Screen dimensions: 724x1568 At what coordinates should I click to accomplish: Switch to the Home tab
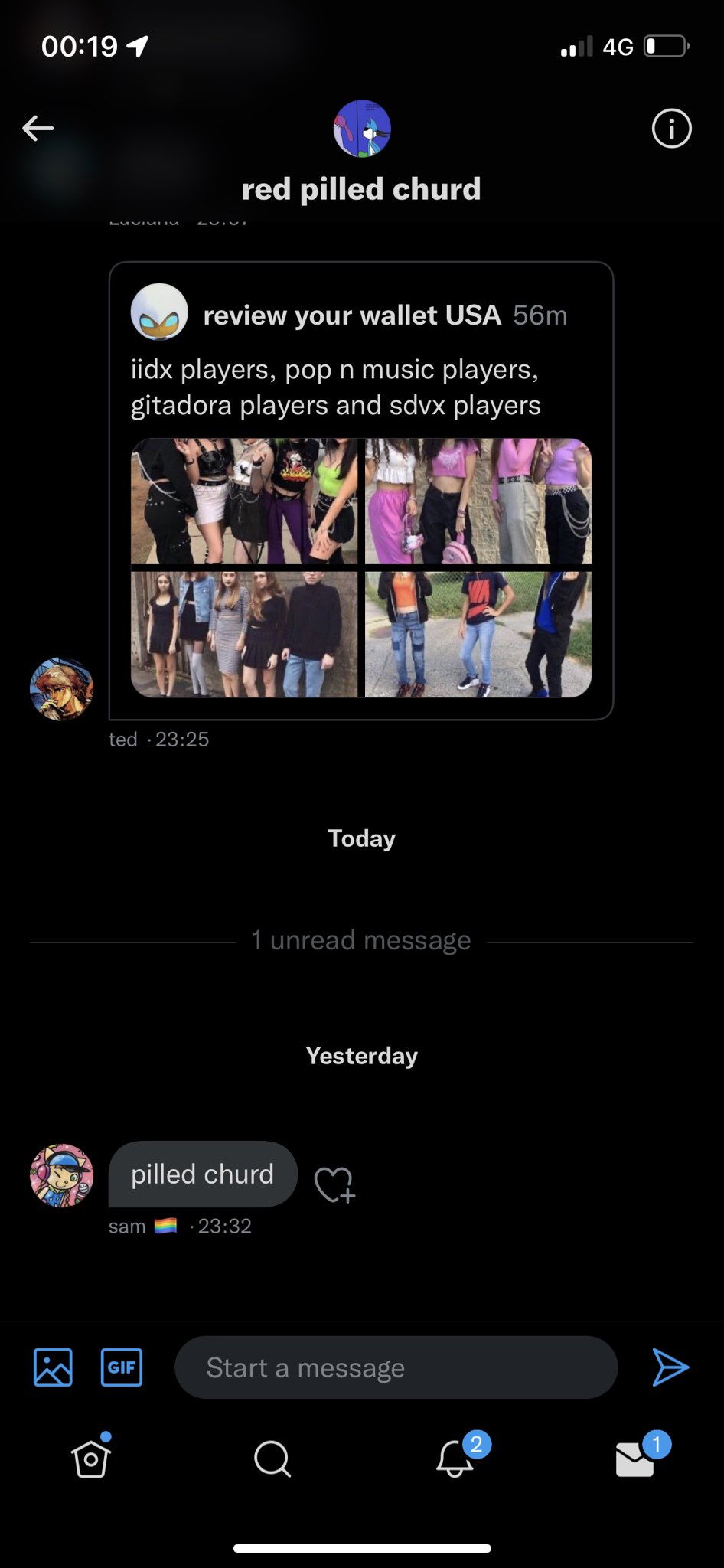(91, 1459)
